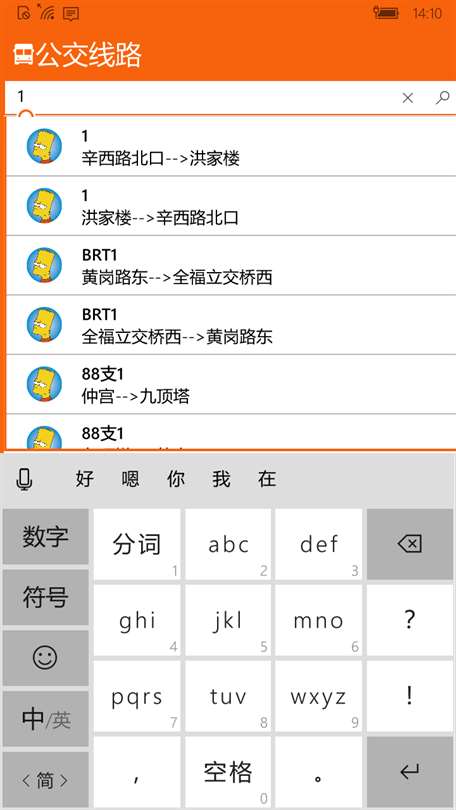Tap the 空格 space key

(x=228, y=772)
